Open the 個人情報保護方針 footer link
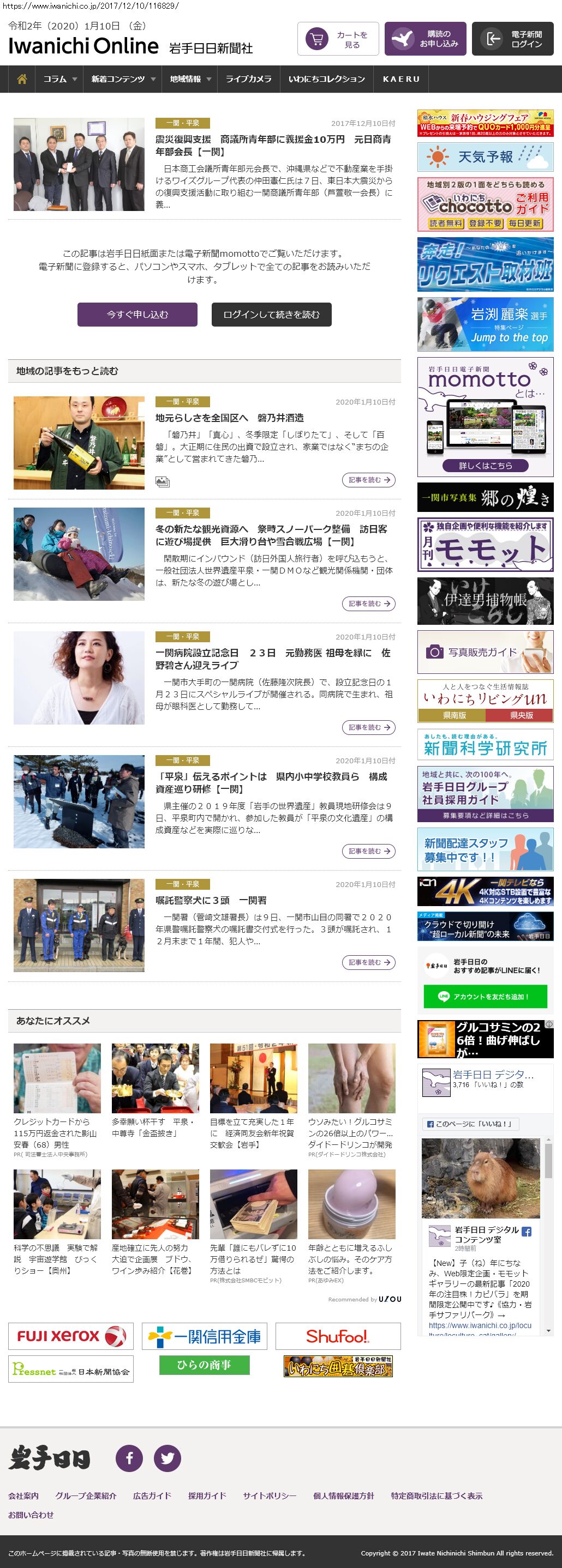The image size is (562, 1568). click(x=343, y=1495)
